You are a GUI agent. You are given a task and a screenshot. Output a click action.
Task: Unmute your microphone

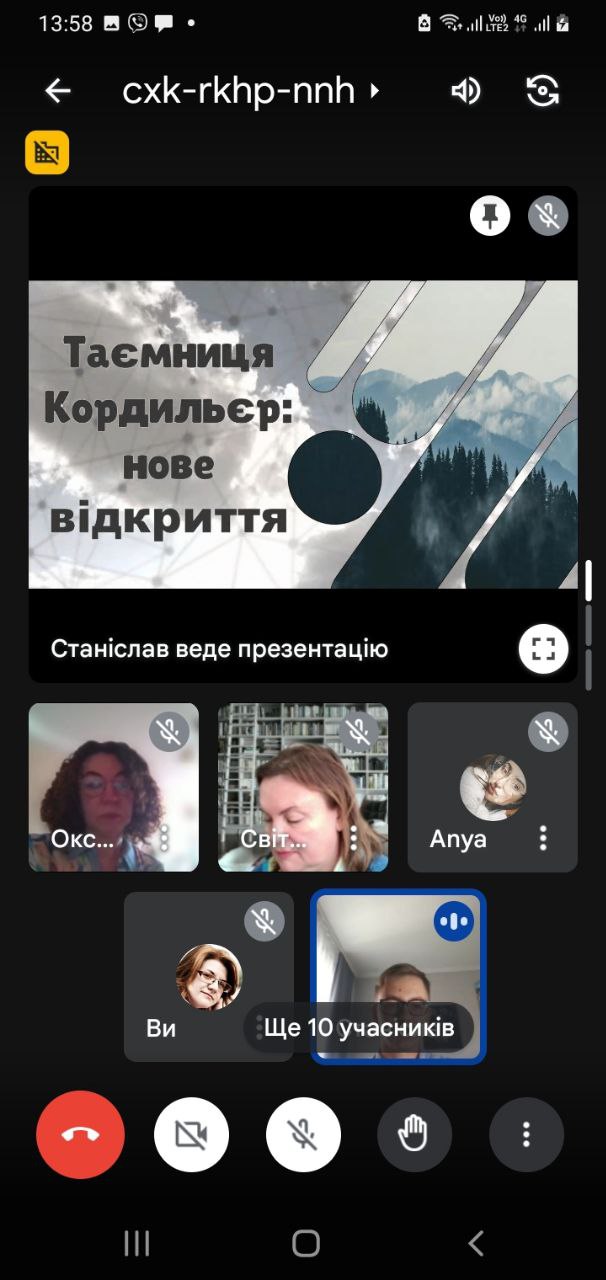tap(303, 1134)
